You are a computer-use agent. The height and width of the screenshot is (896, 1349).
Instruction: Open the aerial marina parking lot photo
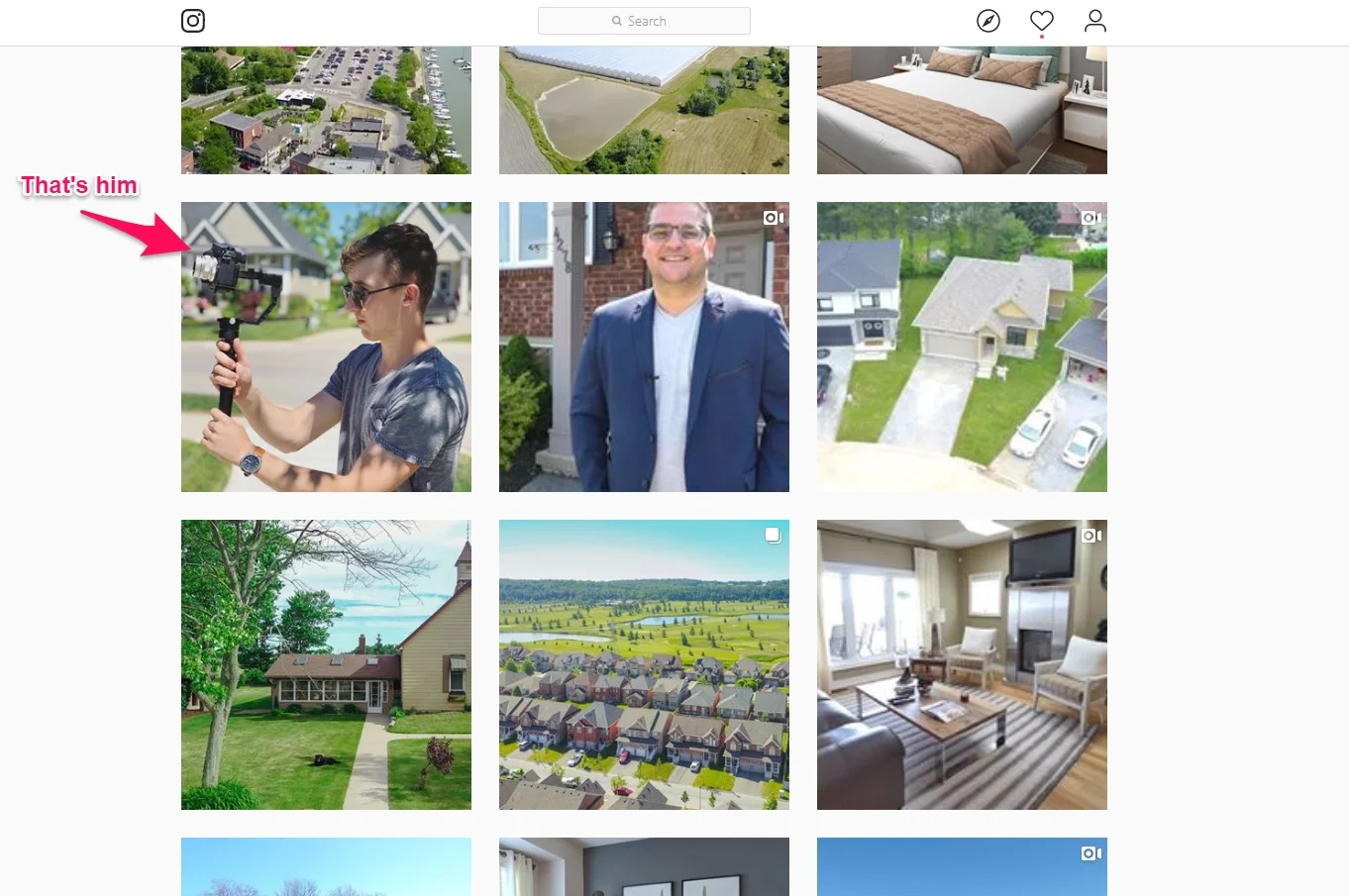[x=326, y=110]
